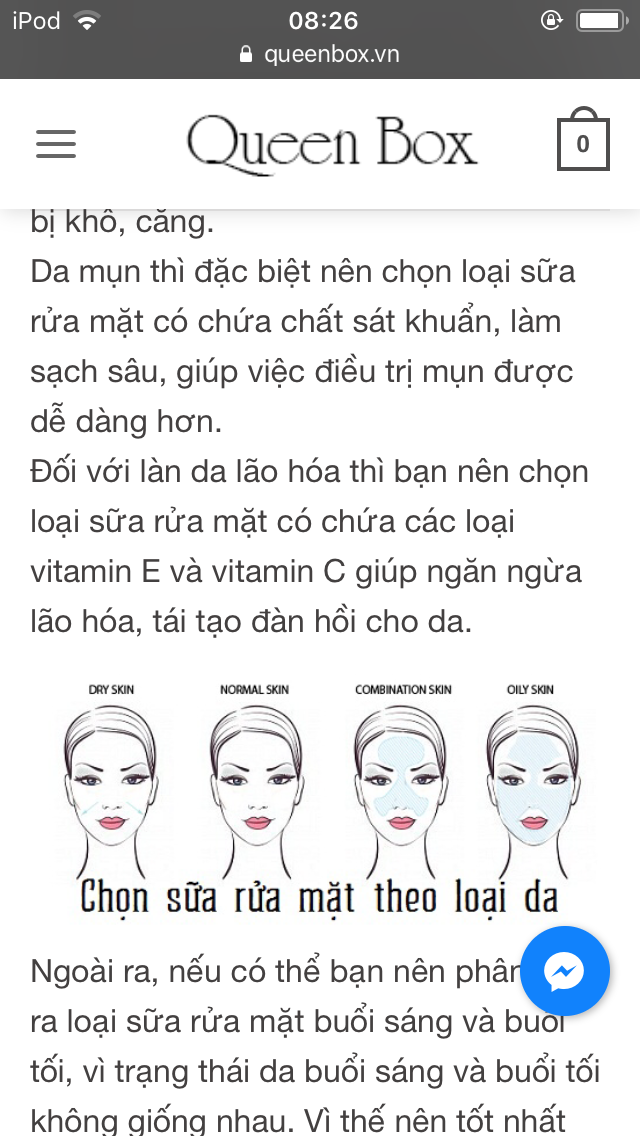Open the hamburger navigation menu

56,145
